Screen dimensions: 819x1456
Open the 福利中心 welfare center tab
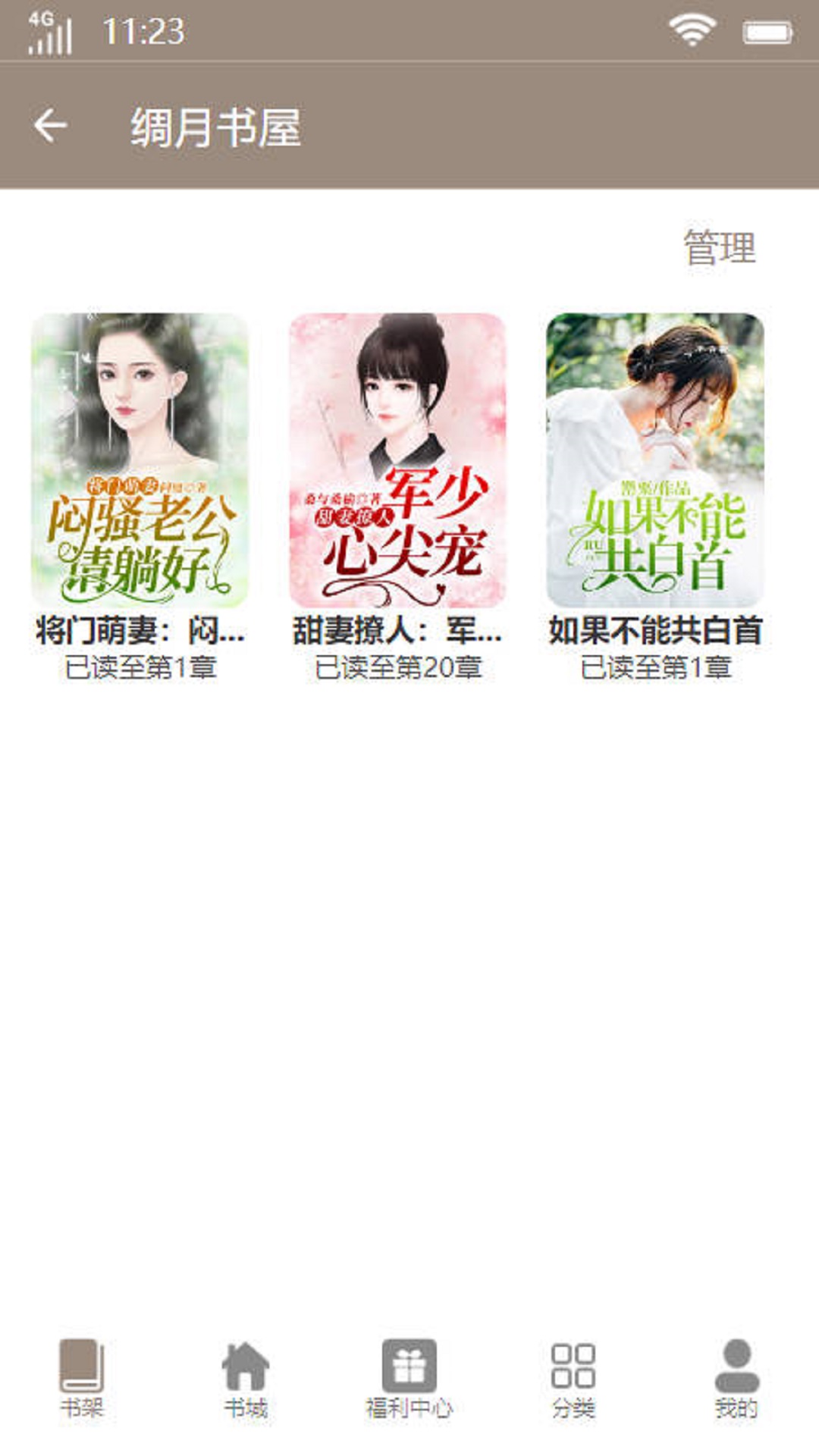(x=409, y=1379)
